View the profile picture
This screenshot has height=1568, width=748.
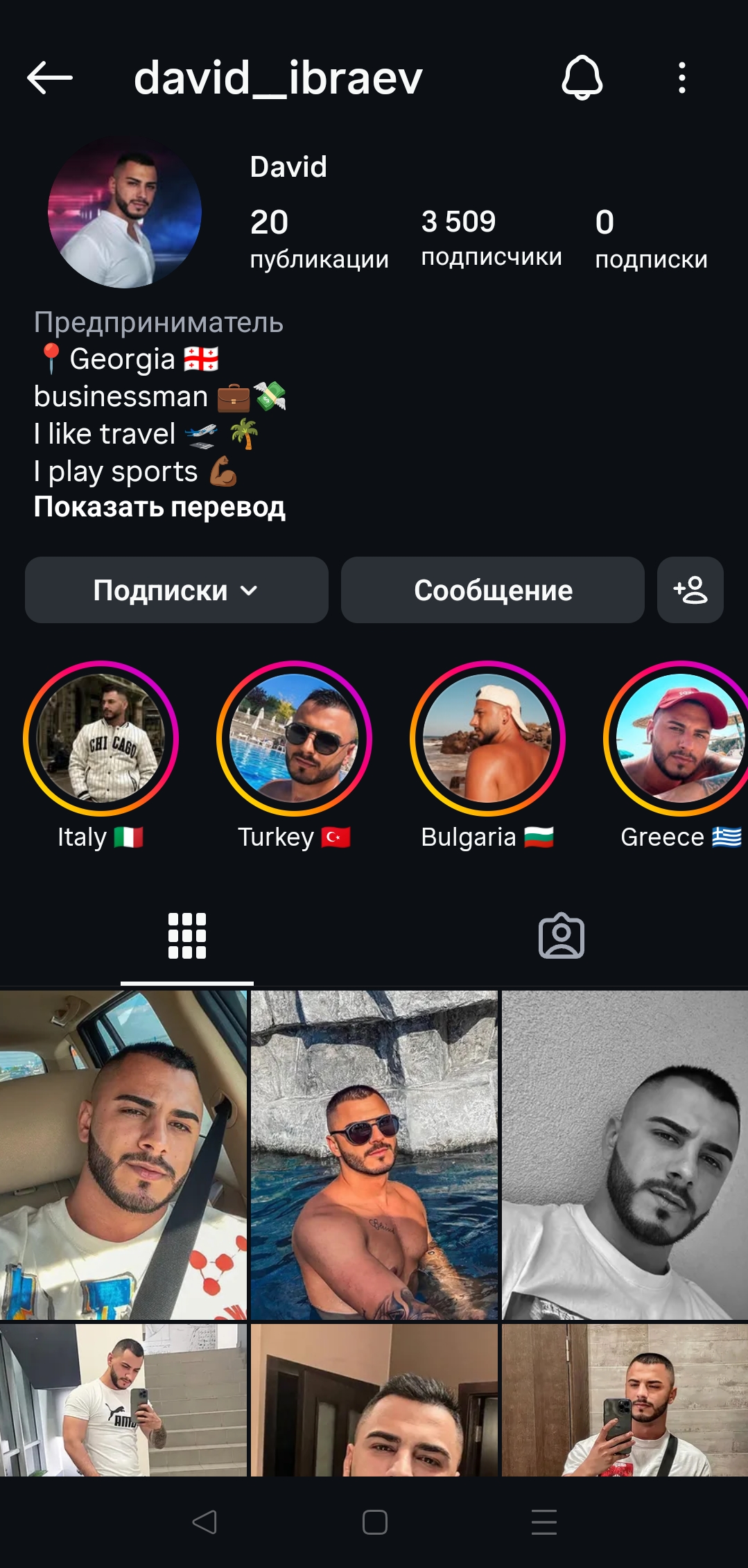tap(125, 211)
